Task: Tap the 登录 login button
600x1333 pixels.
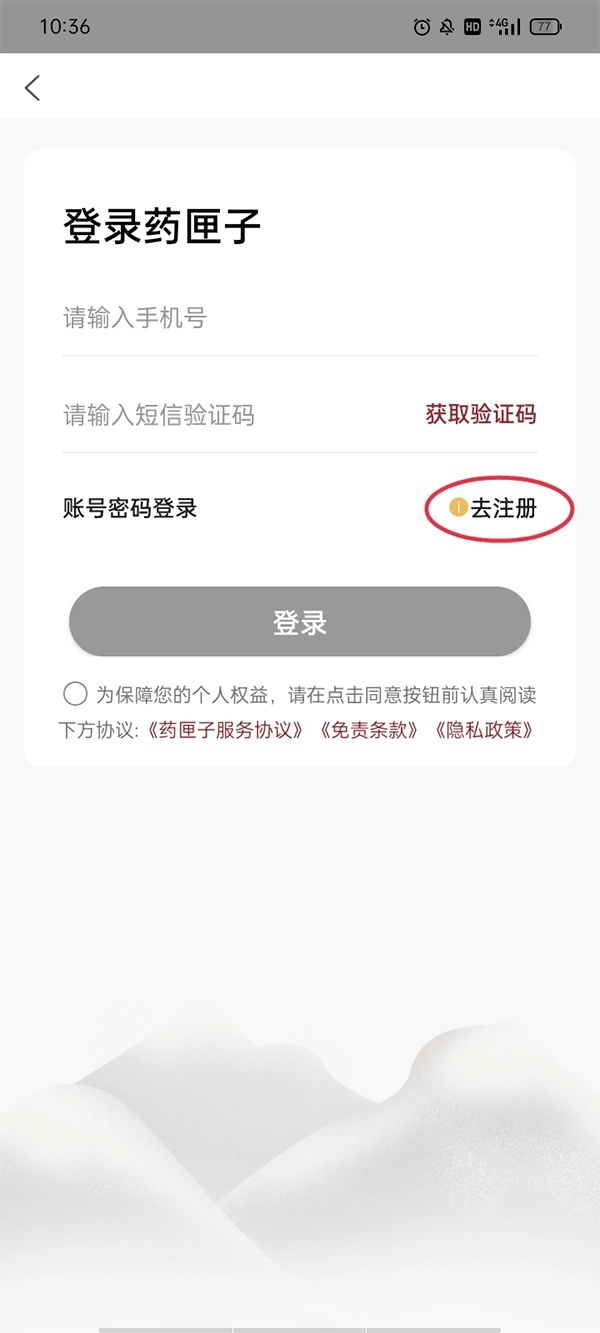Action: 300,622
